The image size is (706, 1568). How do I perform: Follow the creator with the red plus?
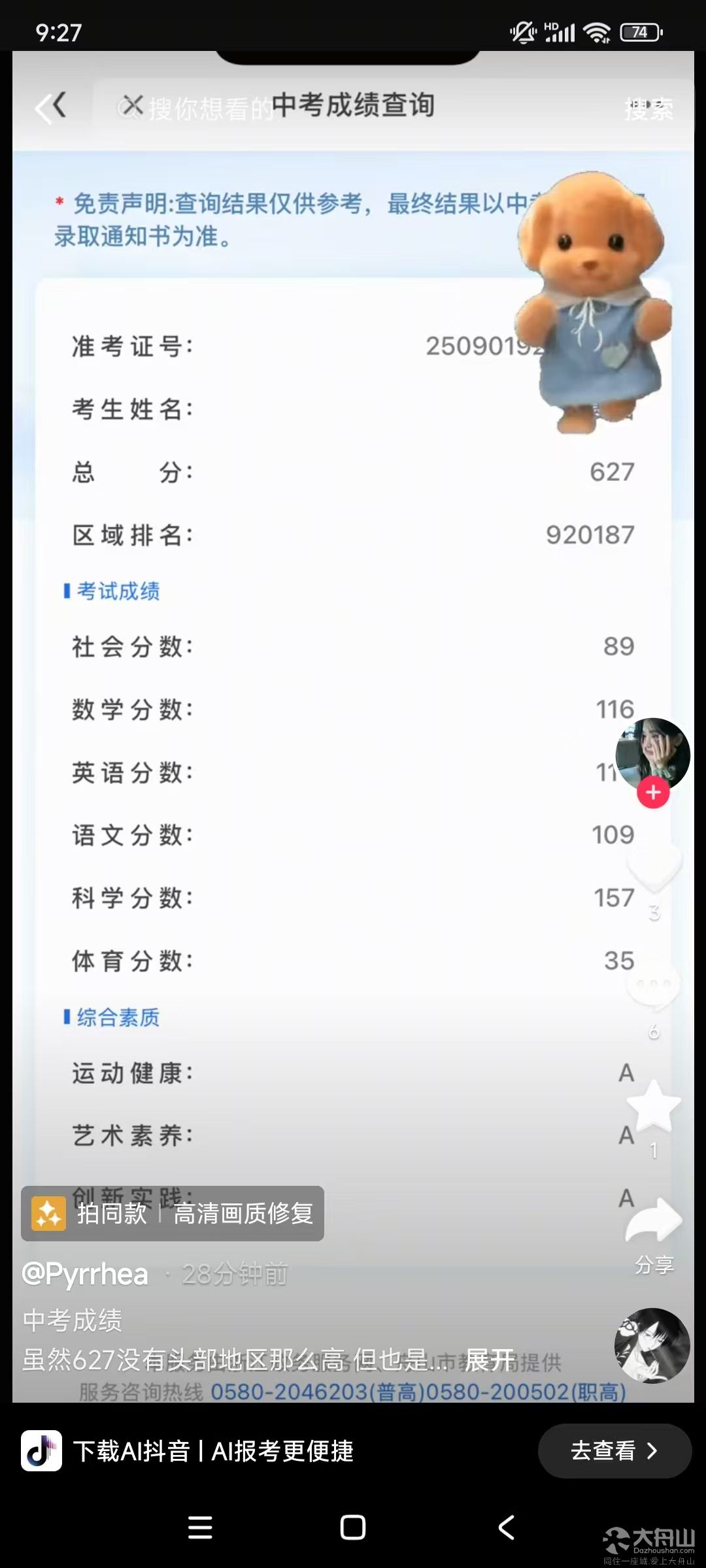point(653,792)
